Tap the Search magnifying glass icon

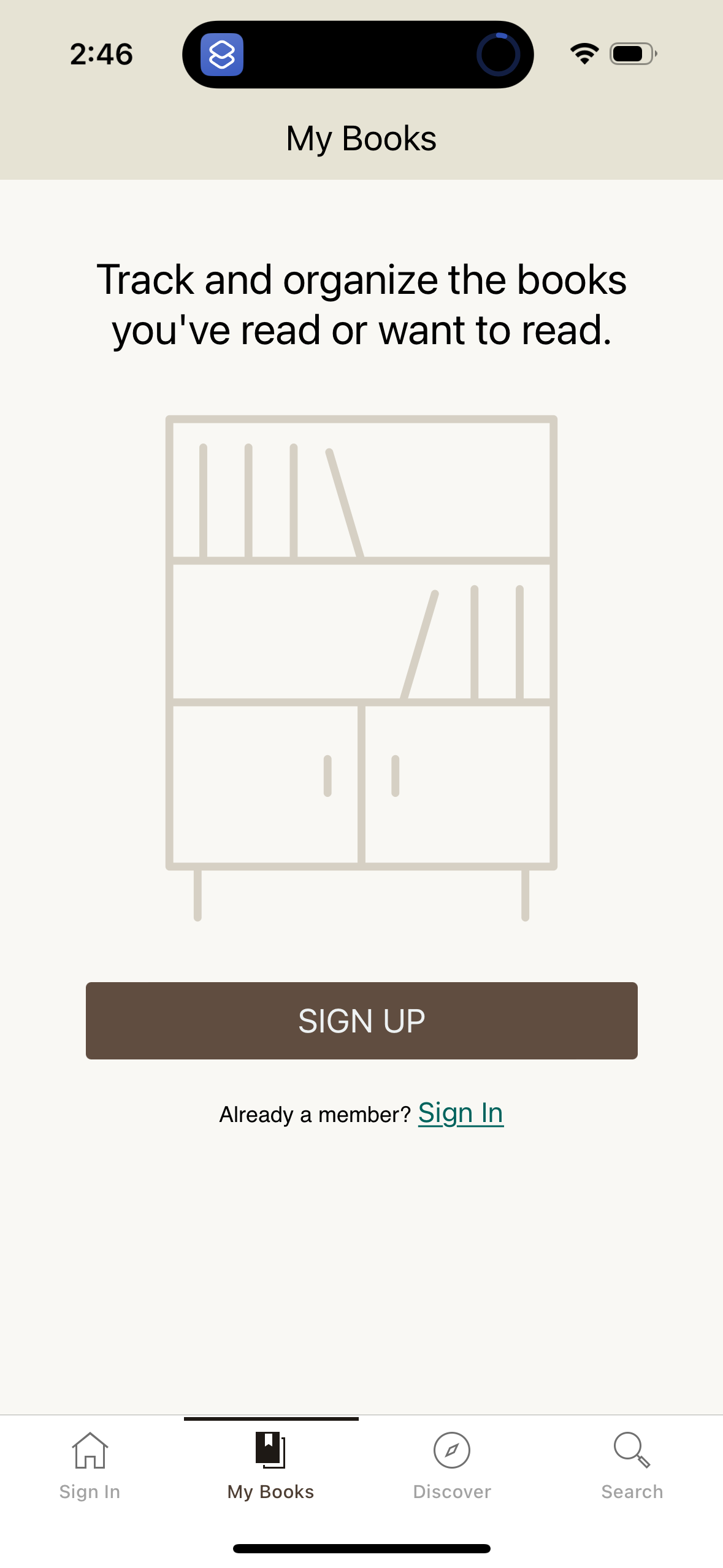point(632,1451)
